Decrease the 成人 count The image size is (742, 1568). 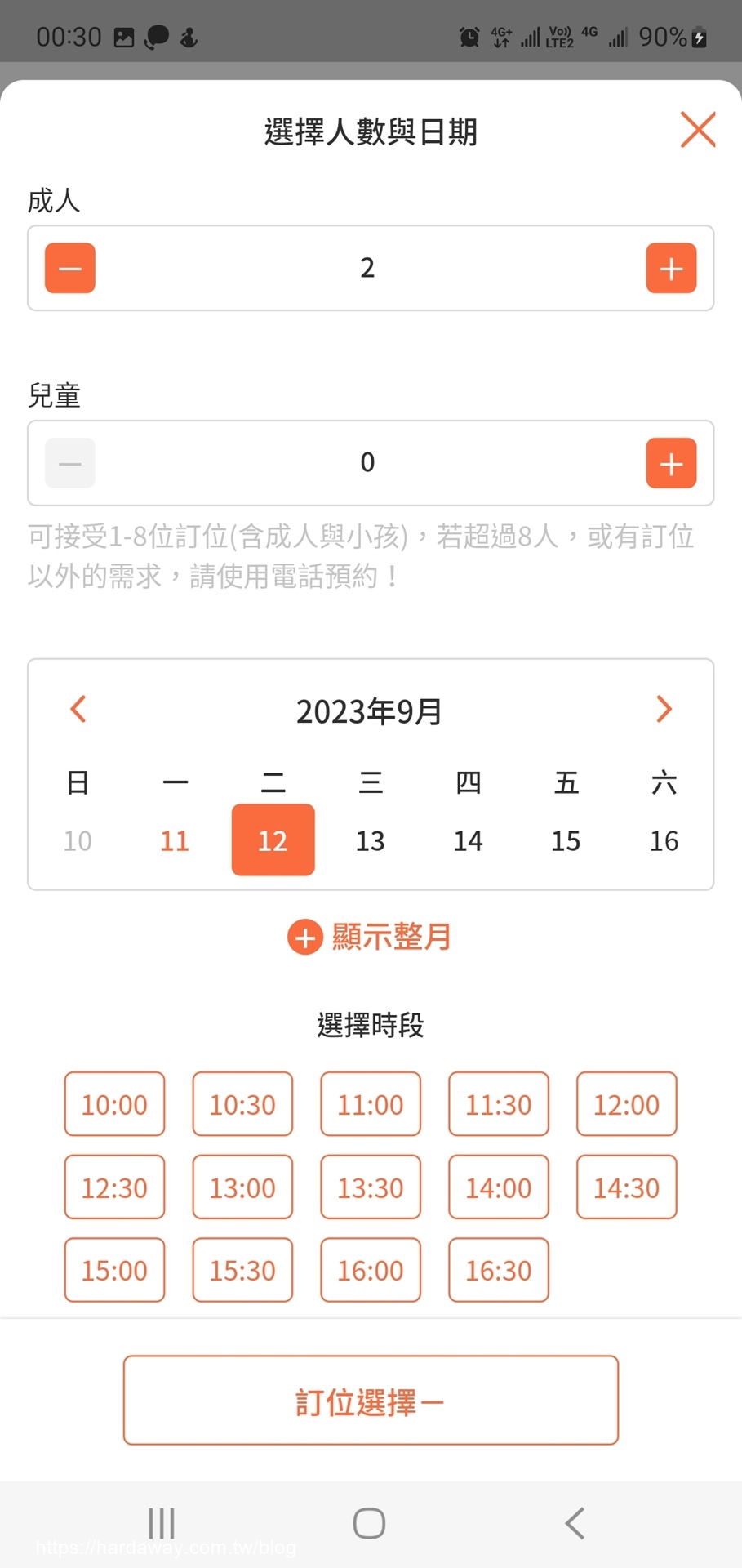tap(70, 268)
